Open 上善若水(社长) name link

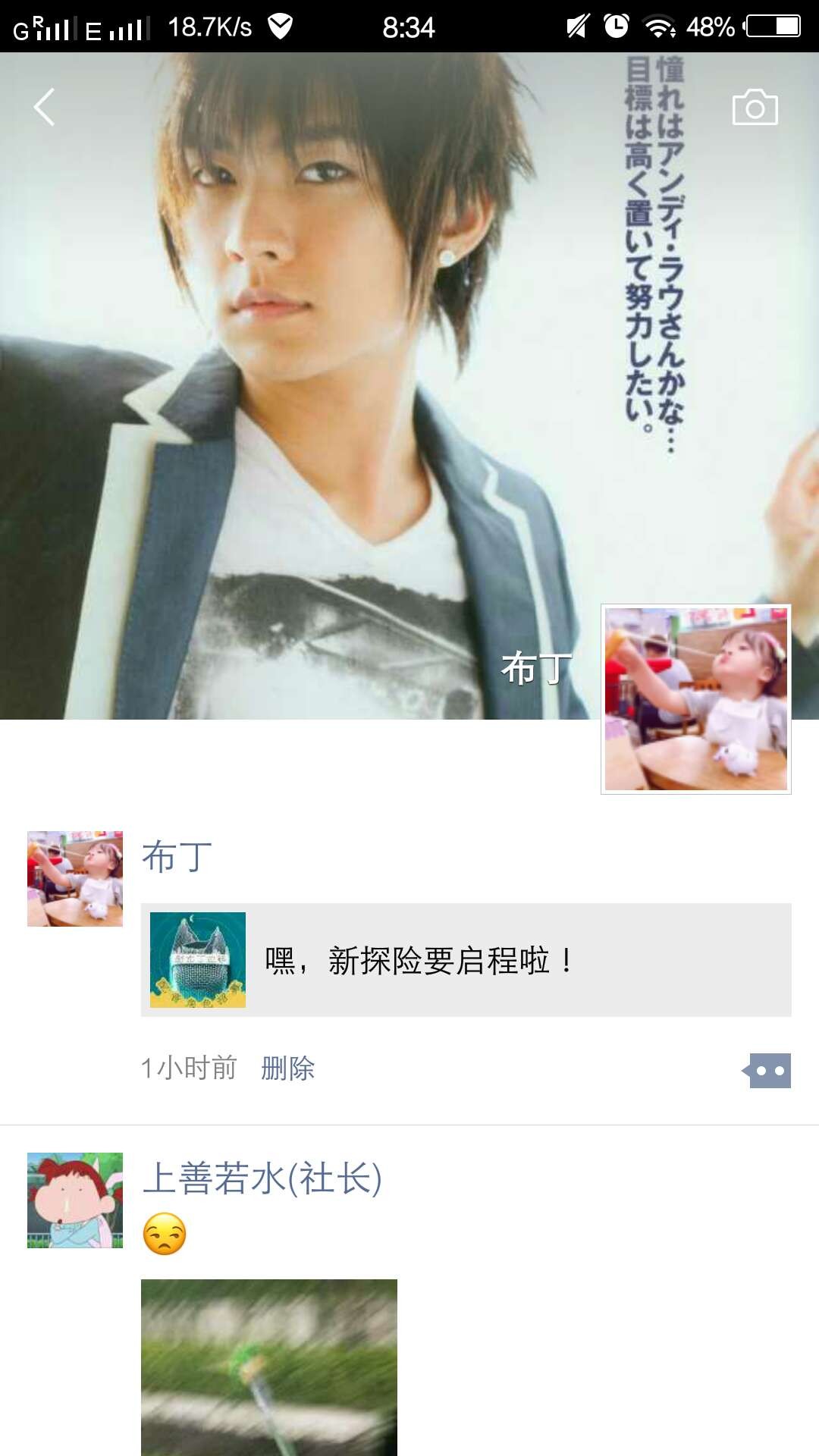point(262,1178)
